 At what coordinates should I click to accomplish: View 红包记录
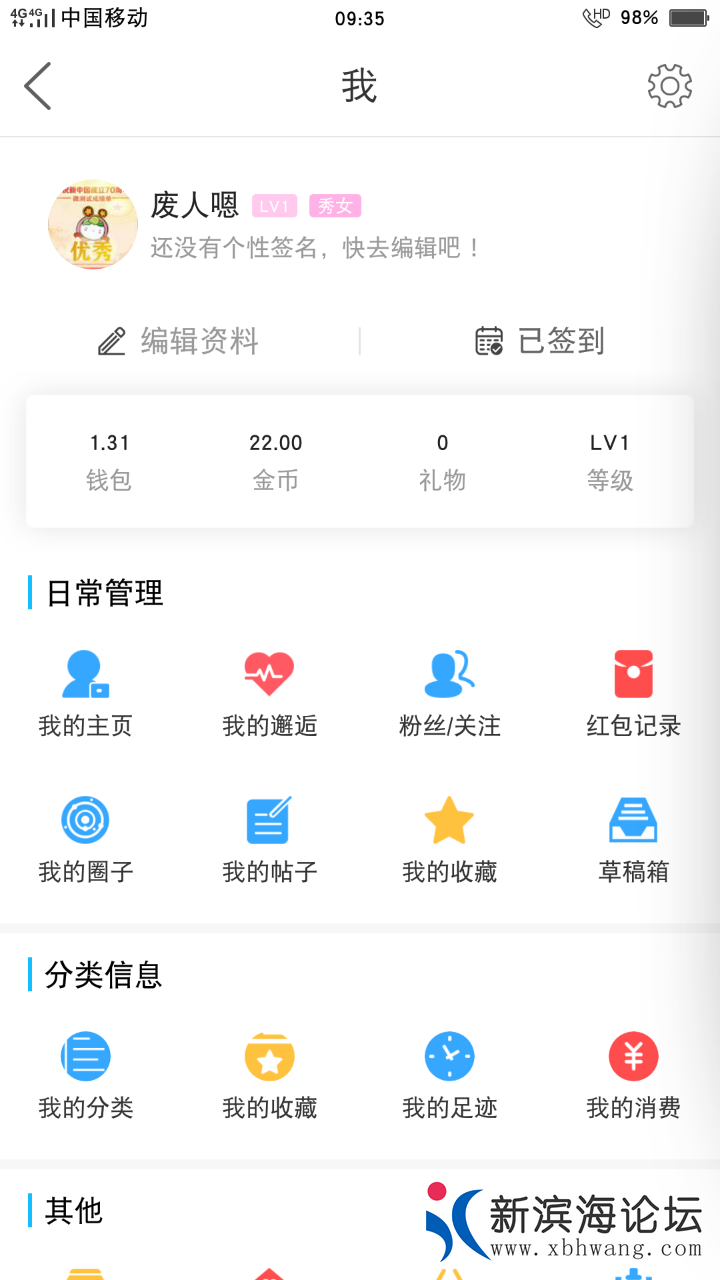point(633,694)
